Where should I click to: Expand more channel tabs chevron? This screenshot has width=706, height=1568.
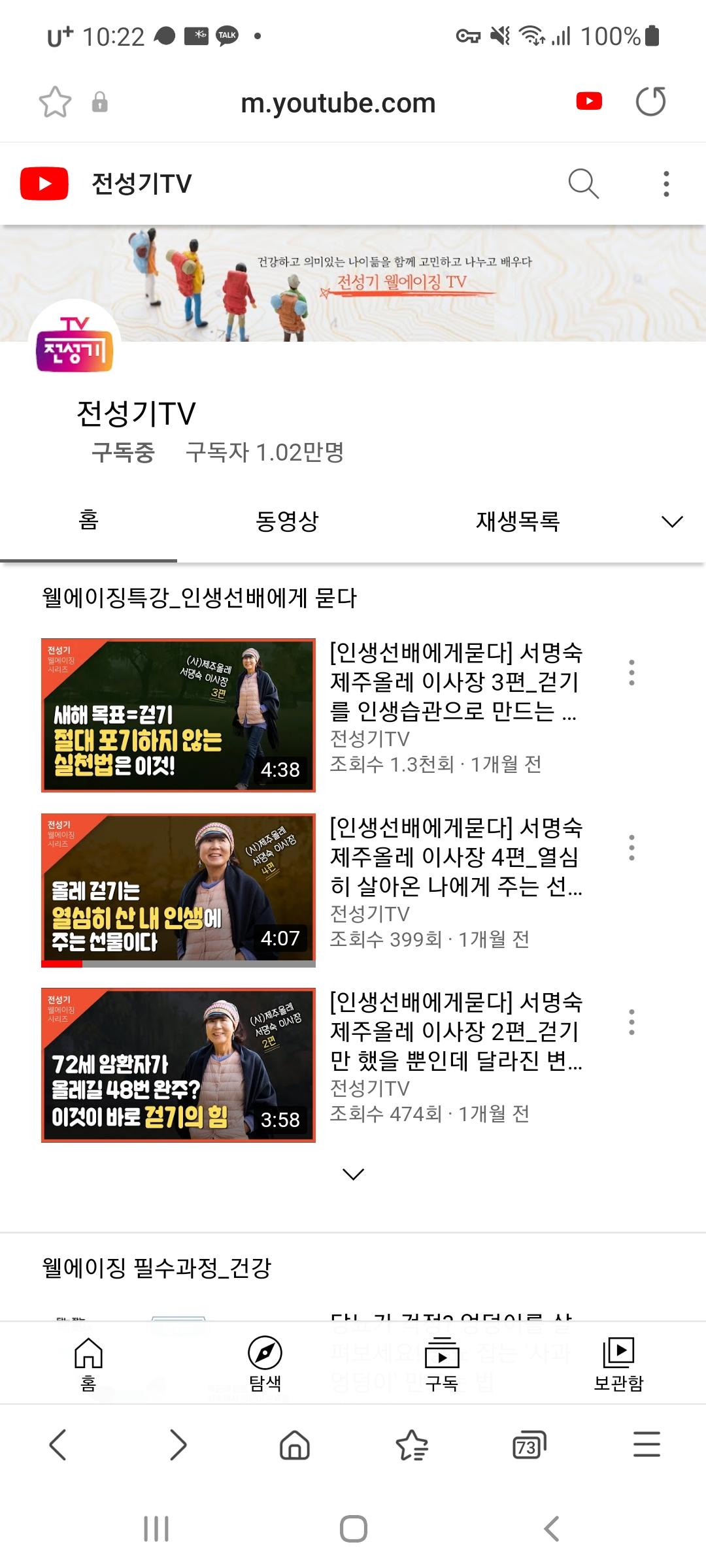click(671, 521)
